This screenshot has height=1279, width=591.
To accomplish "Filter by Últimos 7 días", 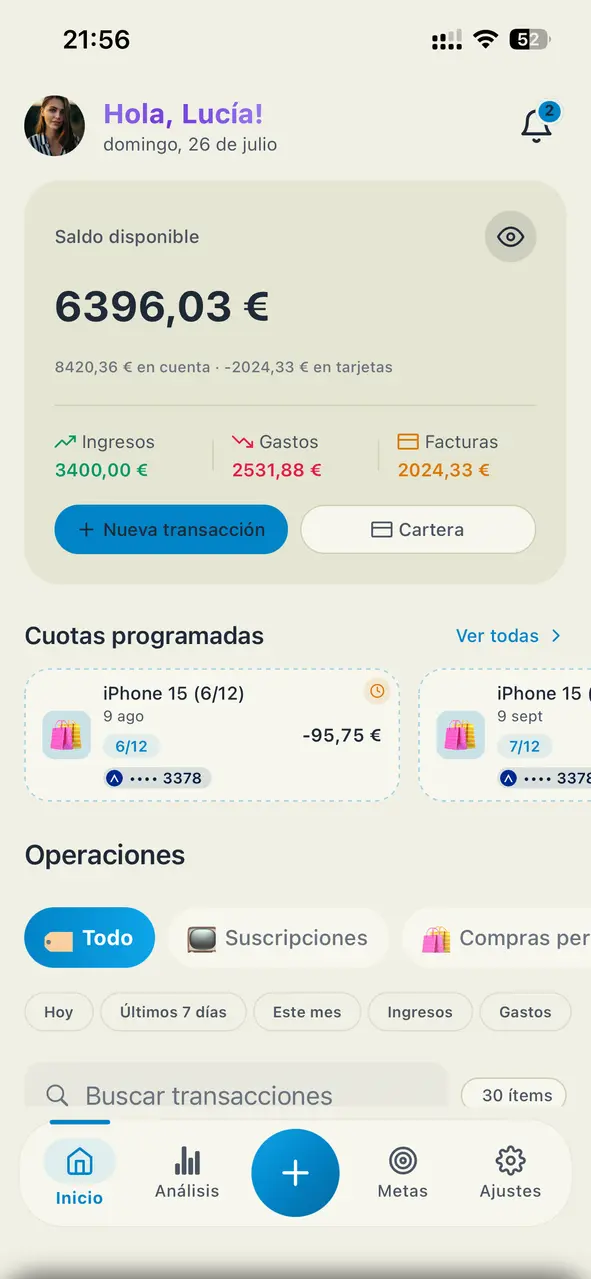I will 173,1012.
